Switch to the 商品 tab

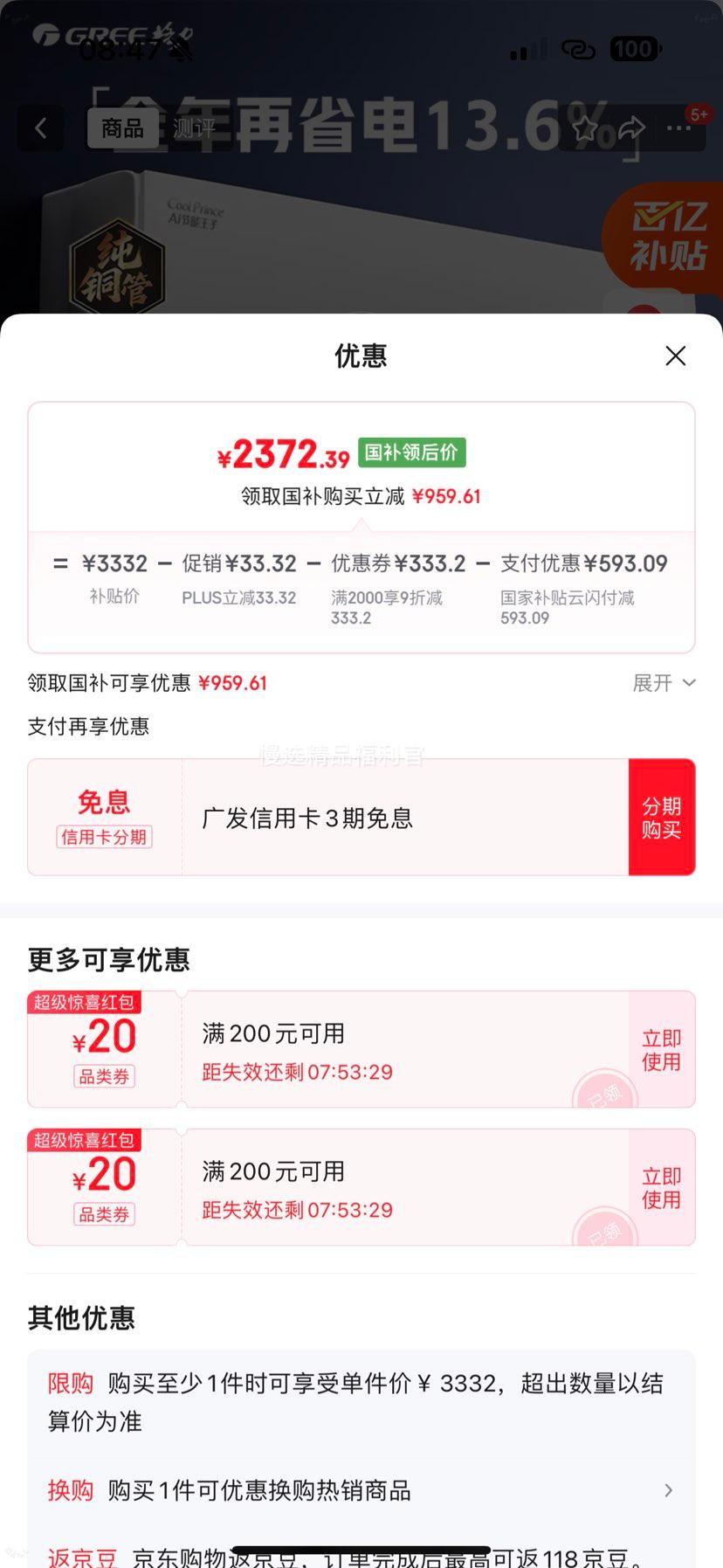pos(121,128)
